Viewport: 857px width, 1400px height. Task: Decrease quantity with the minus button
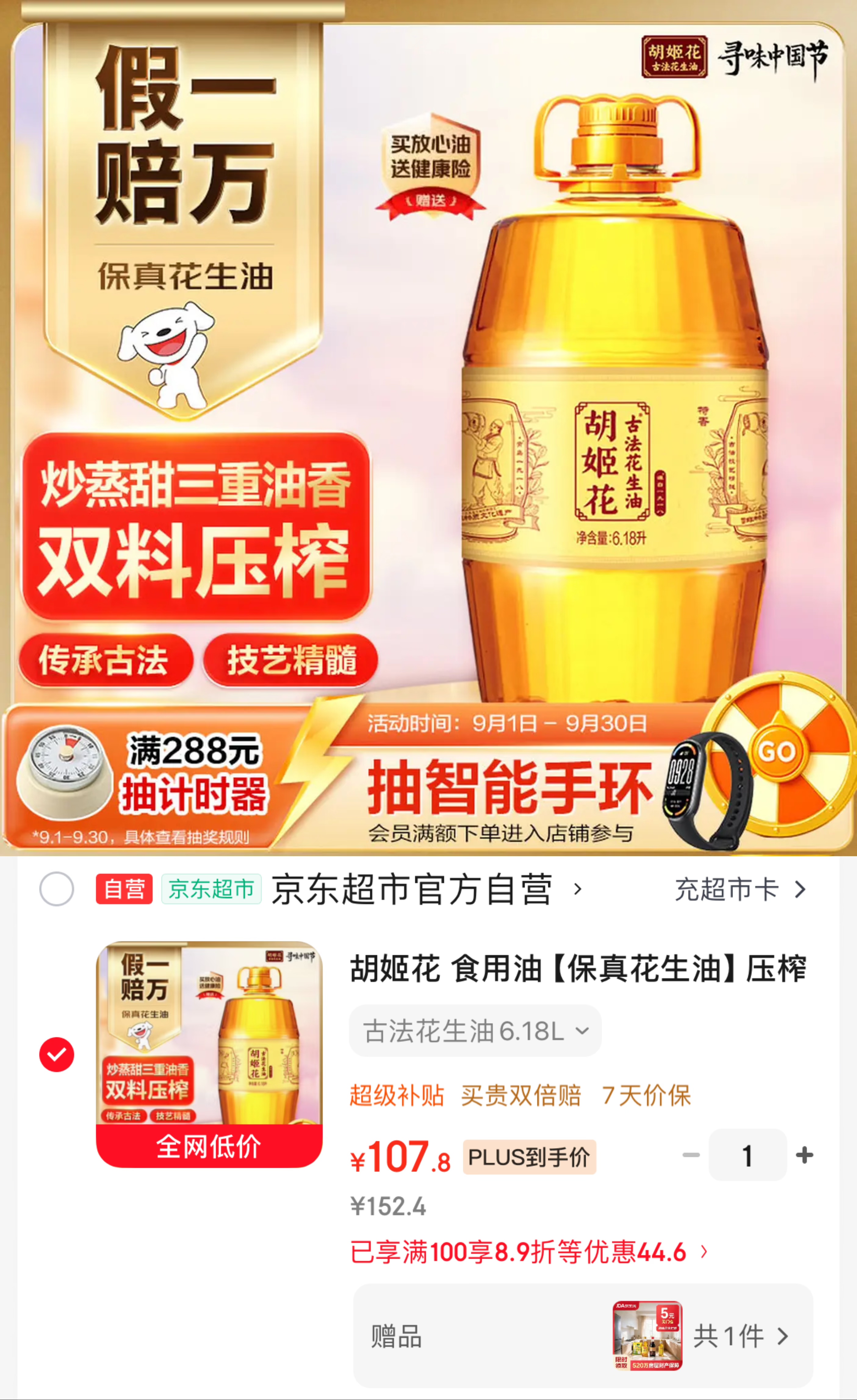(x=691, y=1155)
